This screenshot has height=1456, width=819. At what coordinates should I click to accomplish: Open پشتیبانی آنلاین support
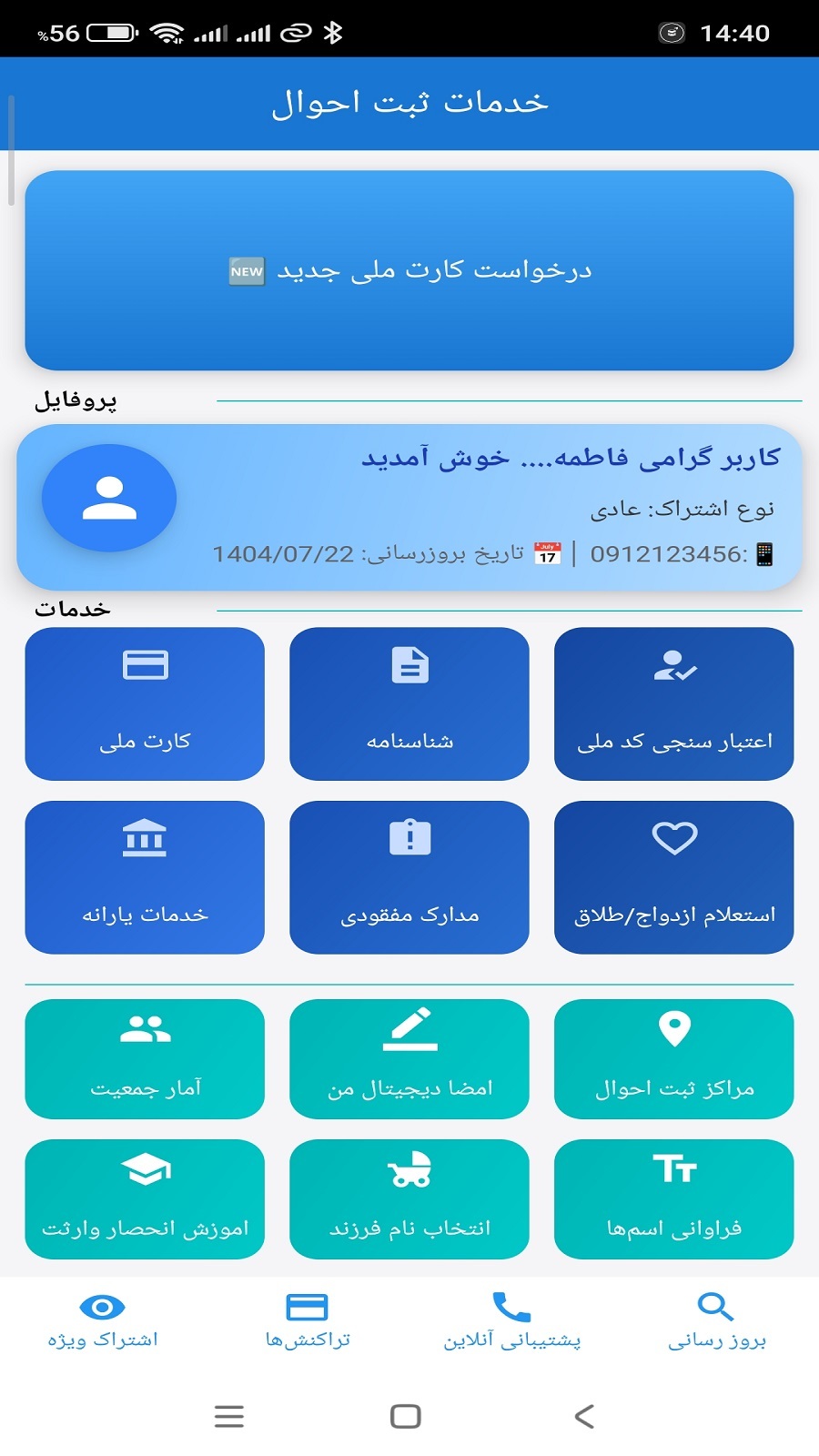tap(511, 1321)
